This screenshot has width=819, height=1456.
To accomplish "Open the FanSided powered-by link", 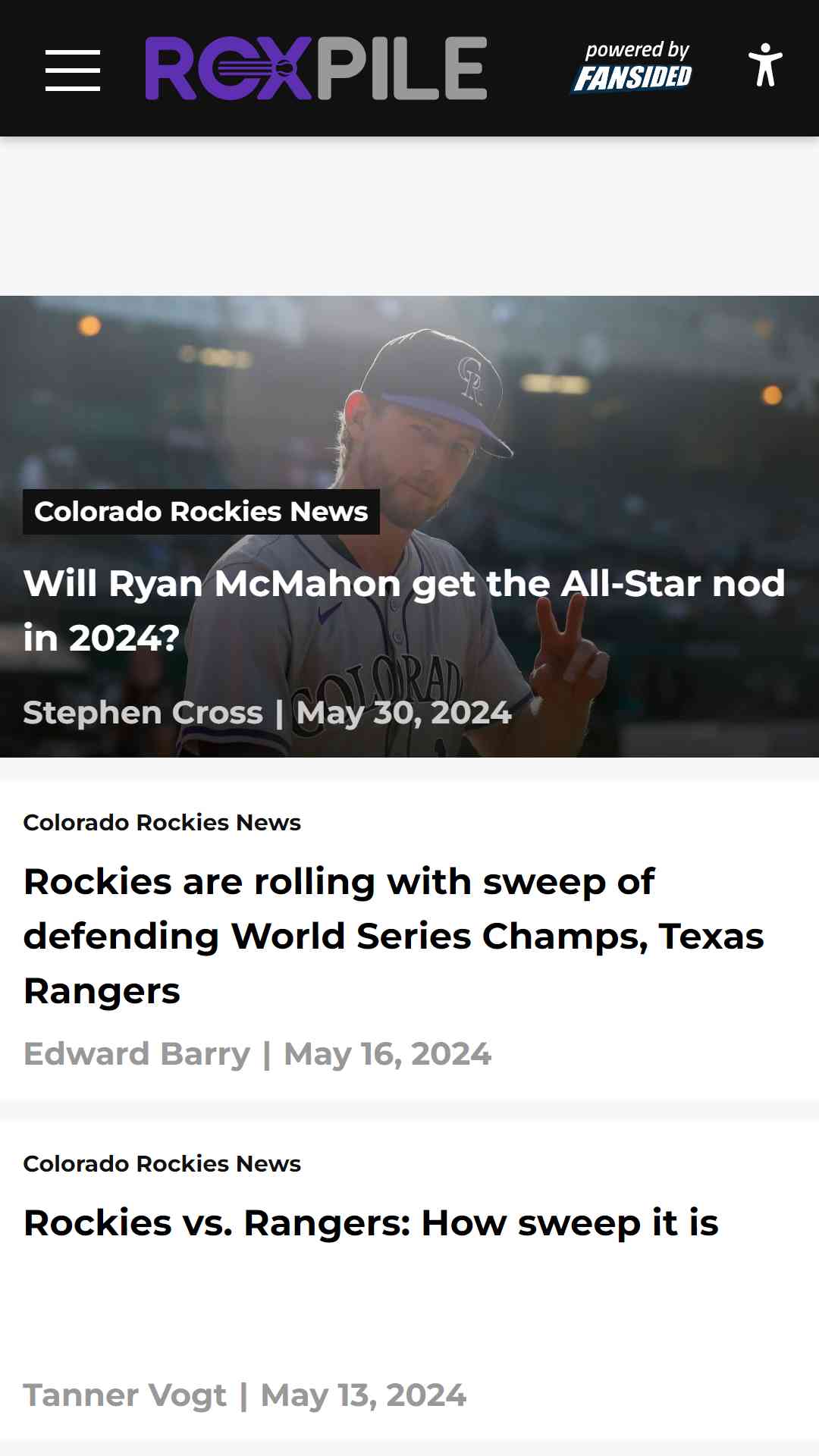I will pos(632,67).
